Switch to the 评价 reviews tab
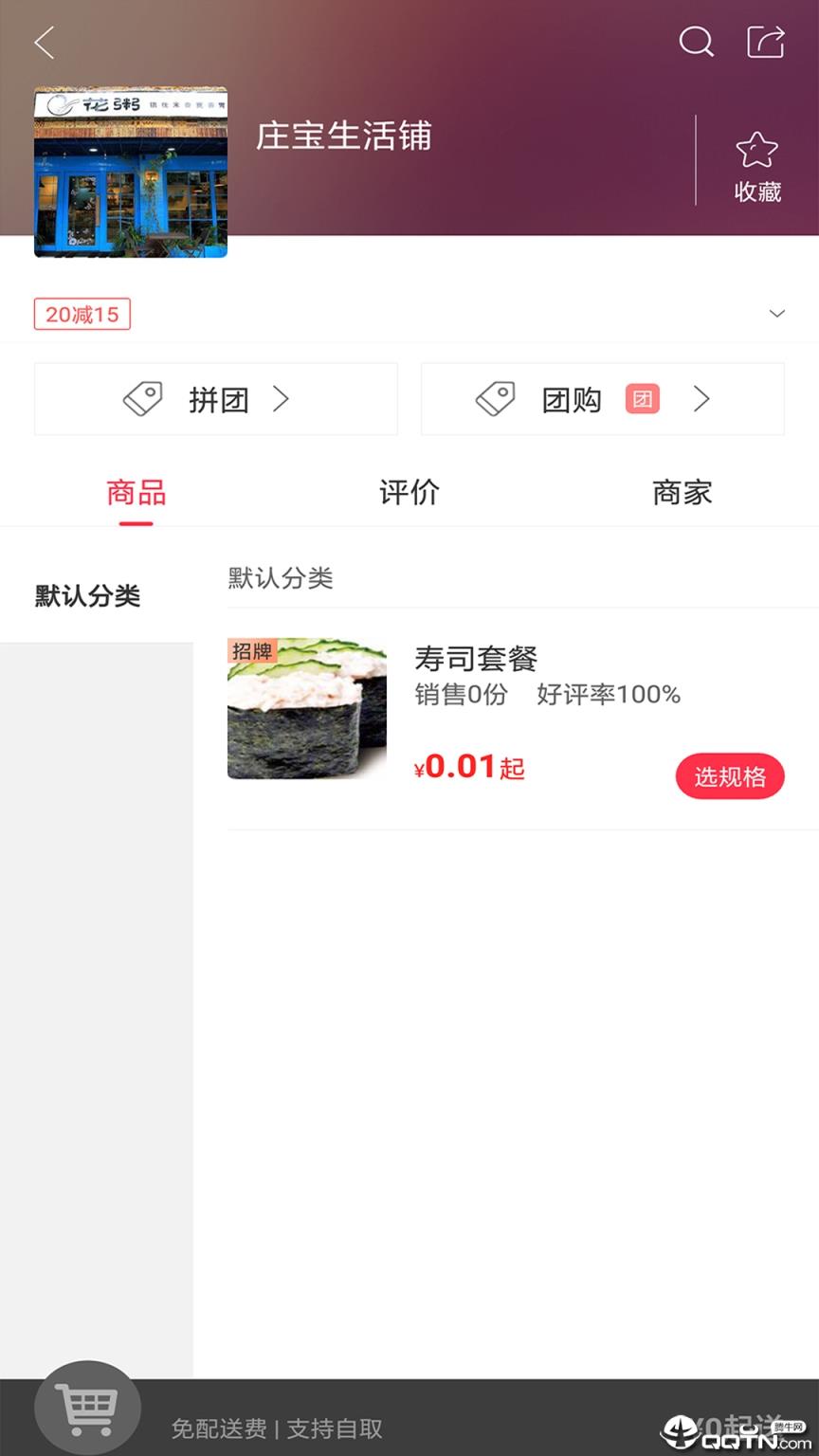The image size is (819, 1456). coord(409,492)
